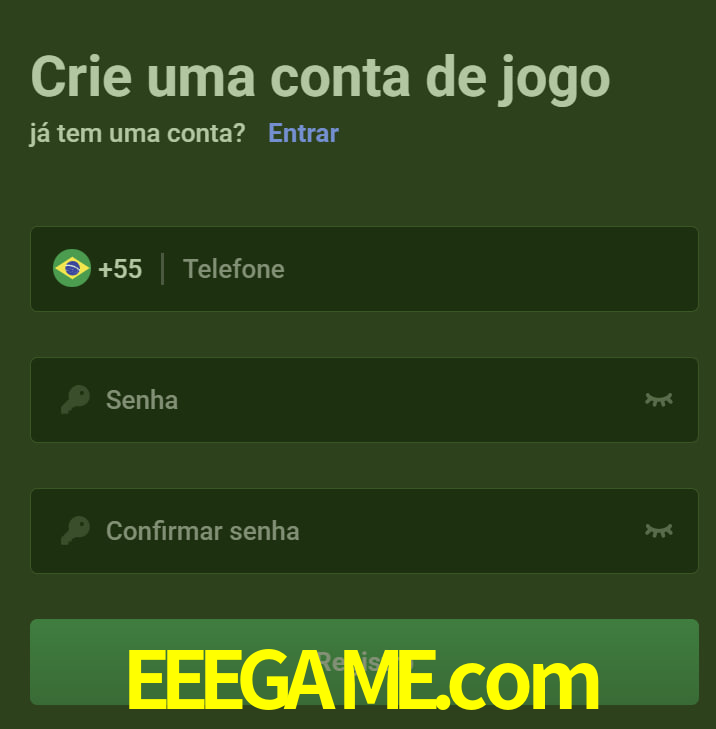The height and width of the screenshot is (729, 716).
Task: Open the Entrar login link
Action: click(x=303, y=133)
